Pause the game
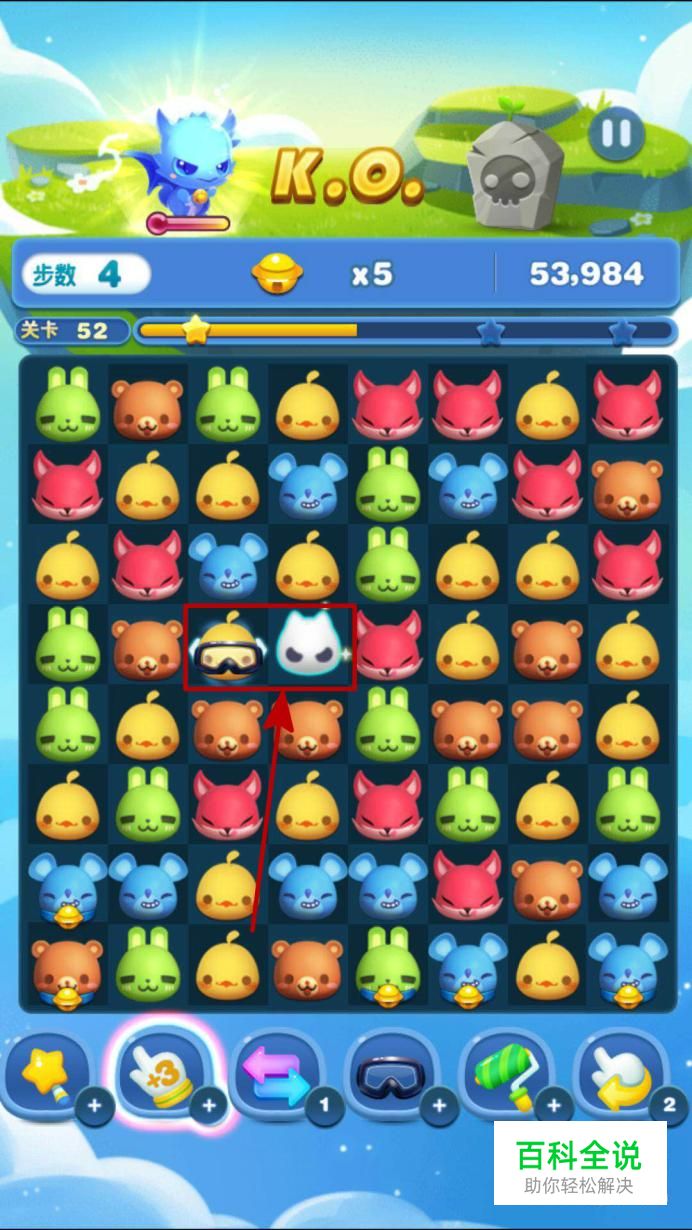Viewport: 692px width, 1230px height. click(616, 134)
